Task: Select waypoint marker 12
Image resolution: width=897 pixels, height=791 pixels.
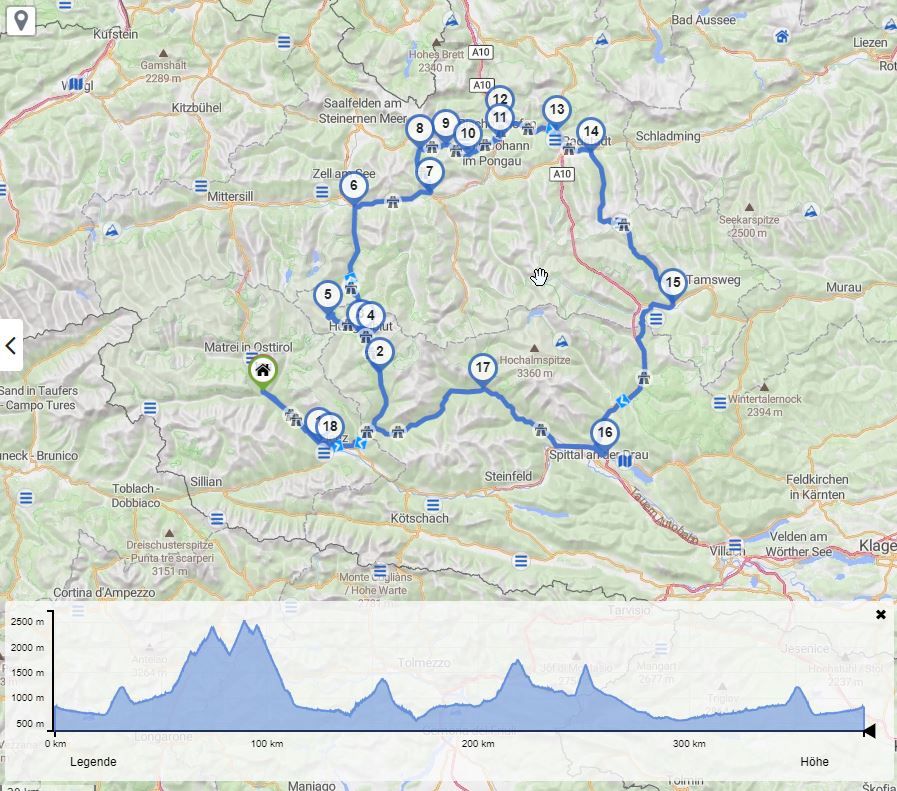Action: 500,99
